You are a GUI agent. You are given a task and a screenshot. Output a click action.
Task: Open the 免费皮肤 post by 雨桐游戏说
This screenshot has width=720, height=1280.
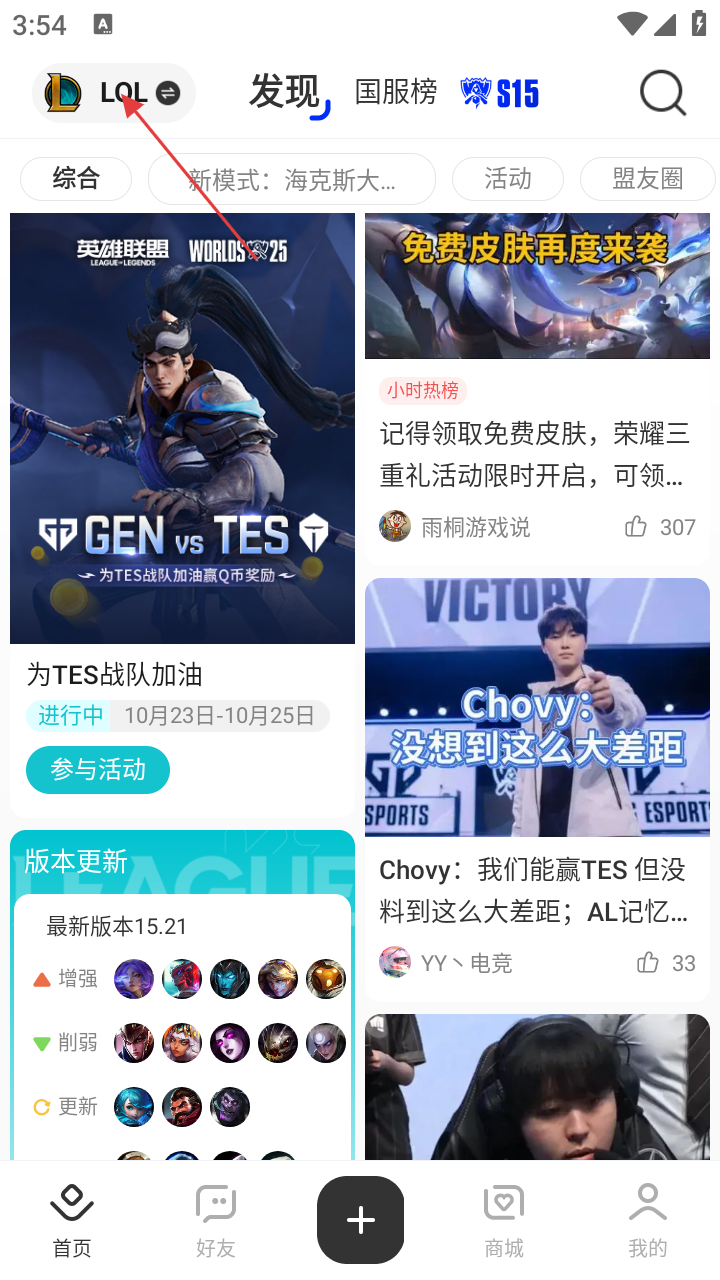click(x=535, y=455)
